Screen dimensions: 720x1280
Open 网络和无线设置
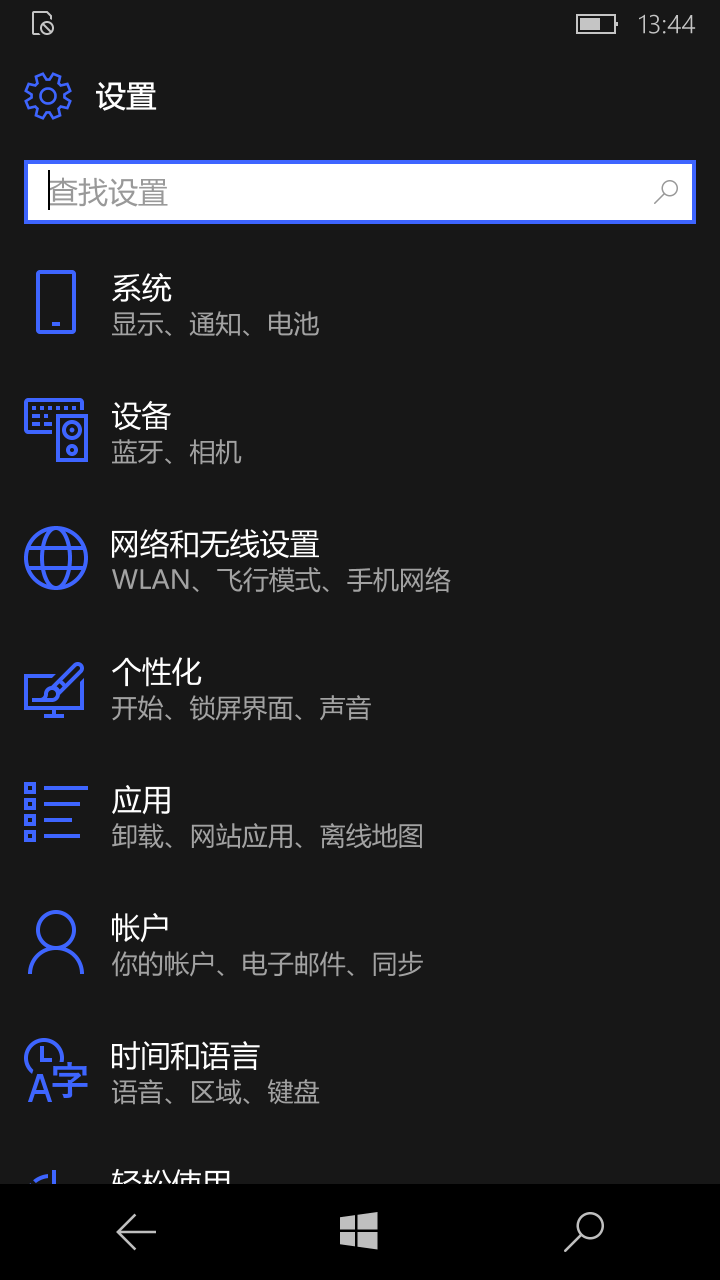pyautogui.click(x=280, y=560)
